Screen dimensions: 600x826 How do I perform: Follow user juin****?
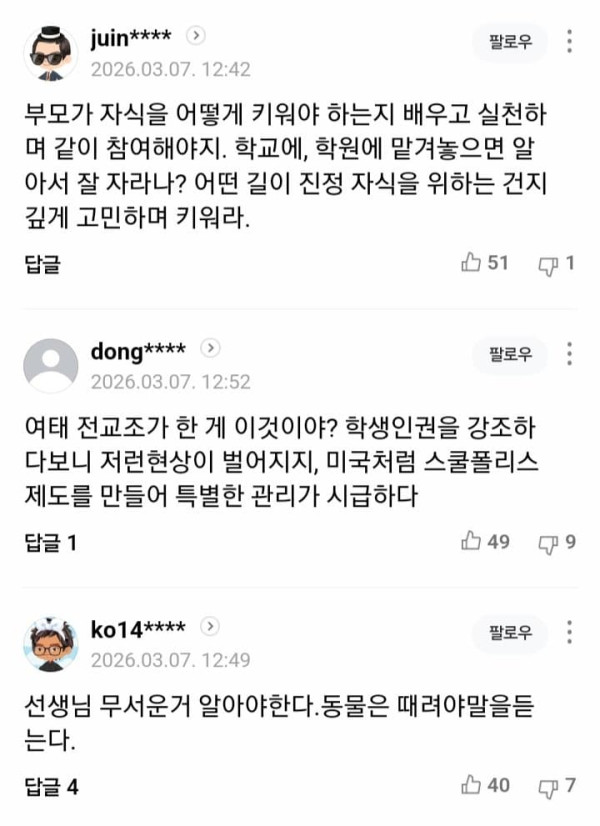point(509,42)
